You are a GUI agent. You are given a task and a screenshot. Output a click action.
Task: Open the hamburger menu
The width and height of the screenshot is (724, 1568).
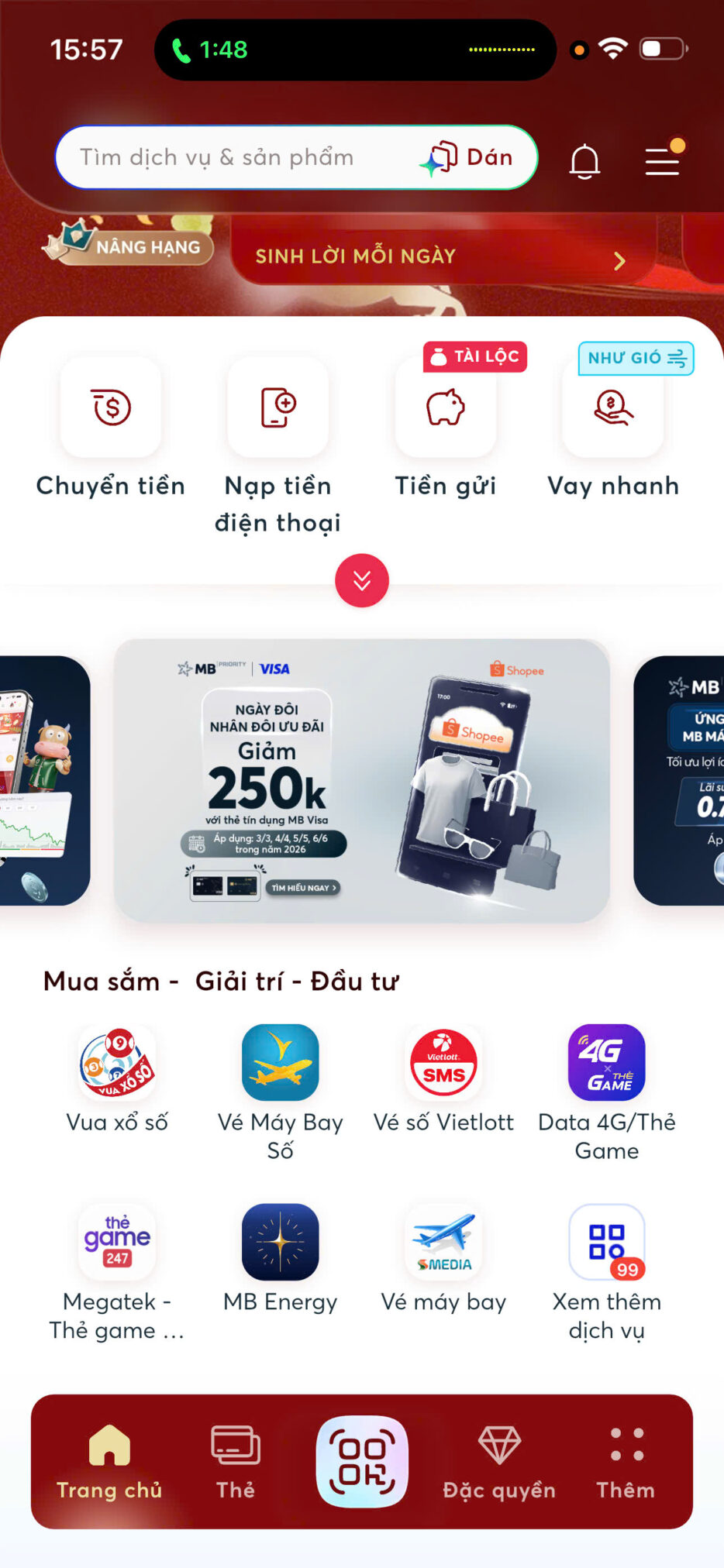point(662,161)
